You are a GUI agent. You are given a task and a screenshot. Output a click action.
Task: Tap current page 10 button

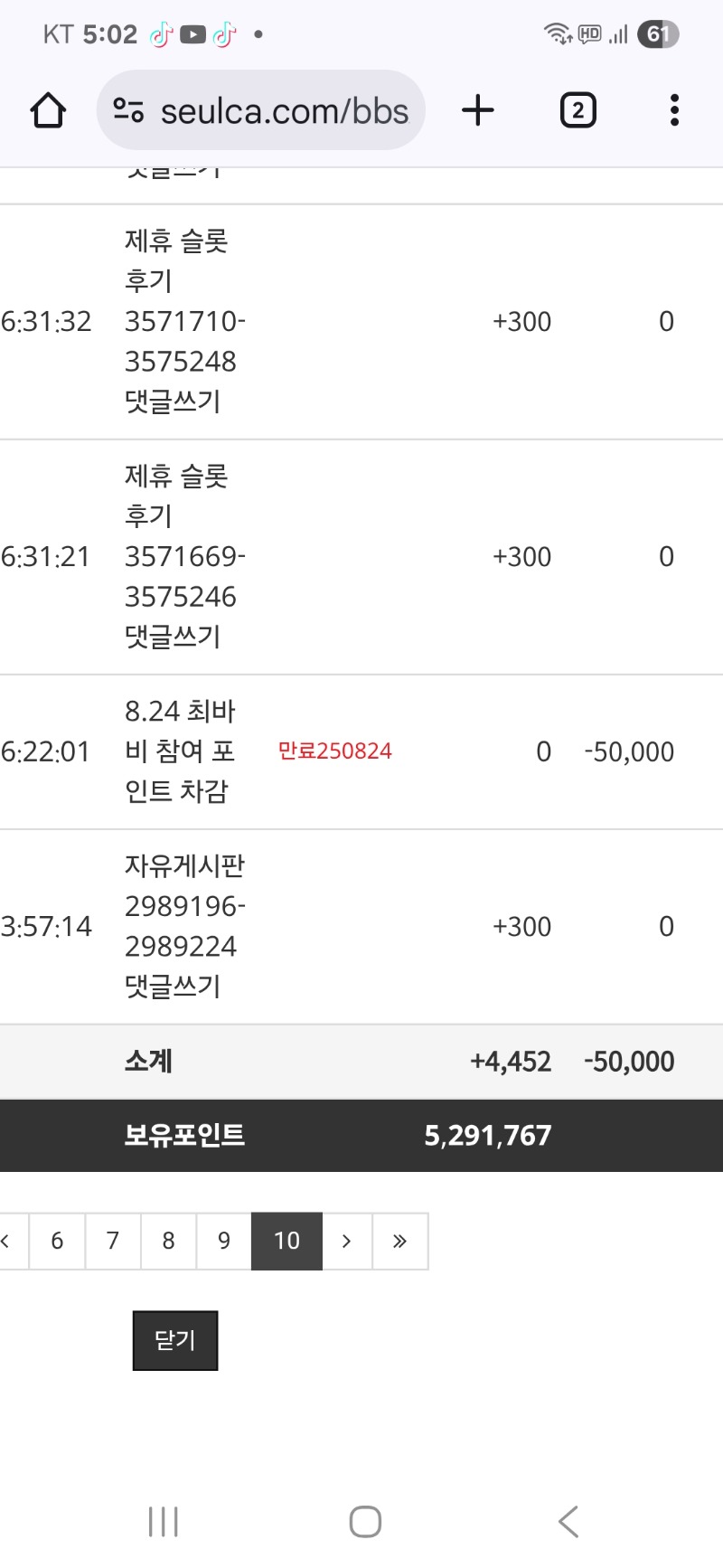click(286, 1241)
